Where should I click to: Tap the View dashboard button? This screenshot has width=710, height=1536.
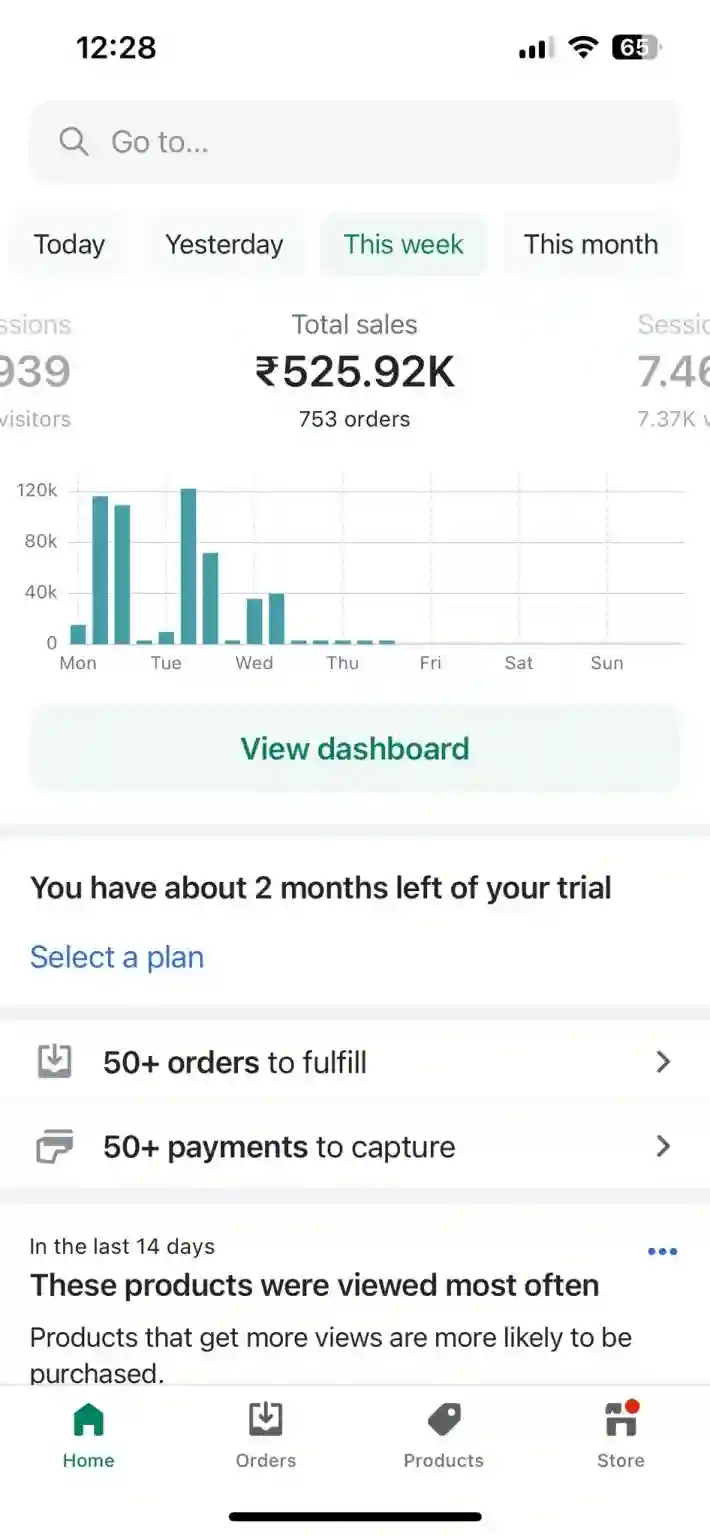tap(354, 749)
